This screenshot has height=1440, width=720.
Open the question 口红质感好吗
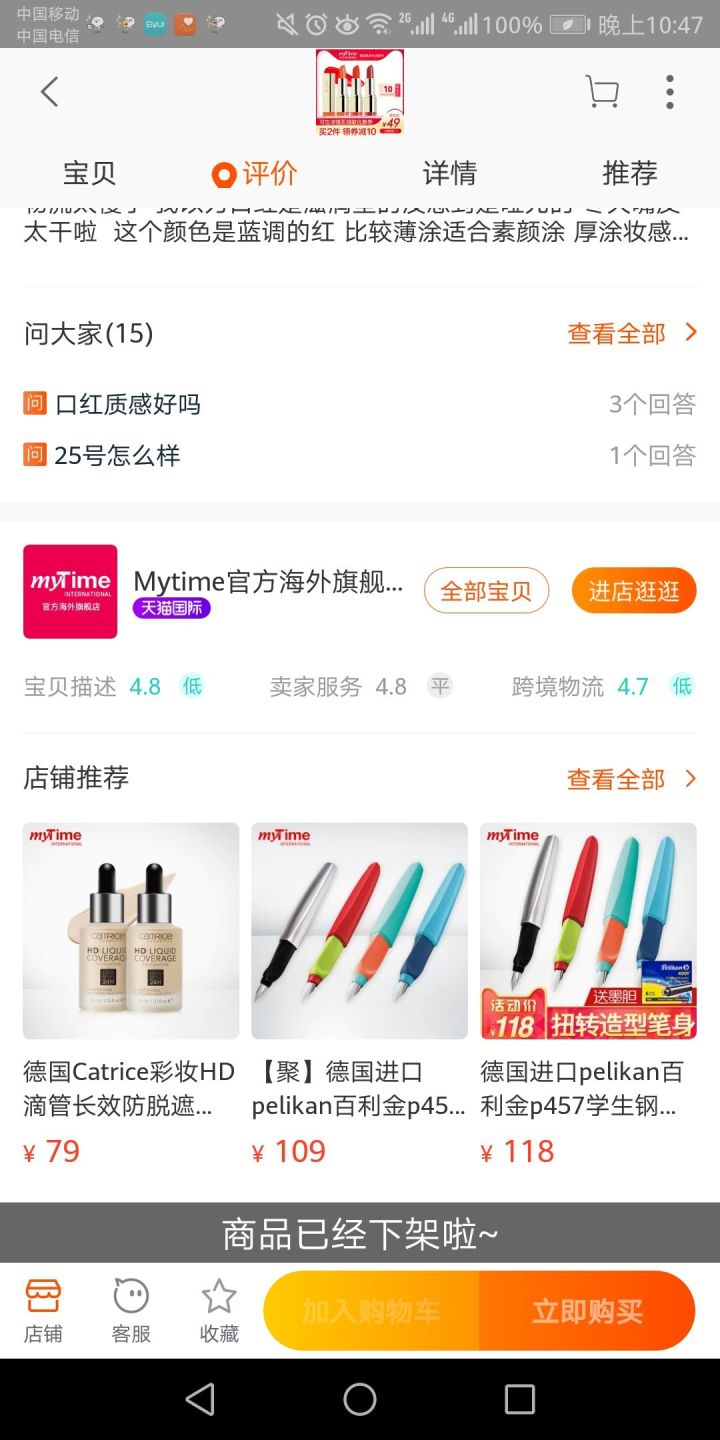128,404
